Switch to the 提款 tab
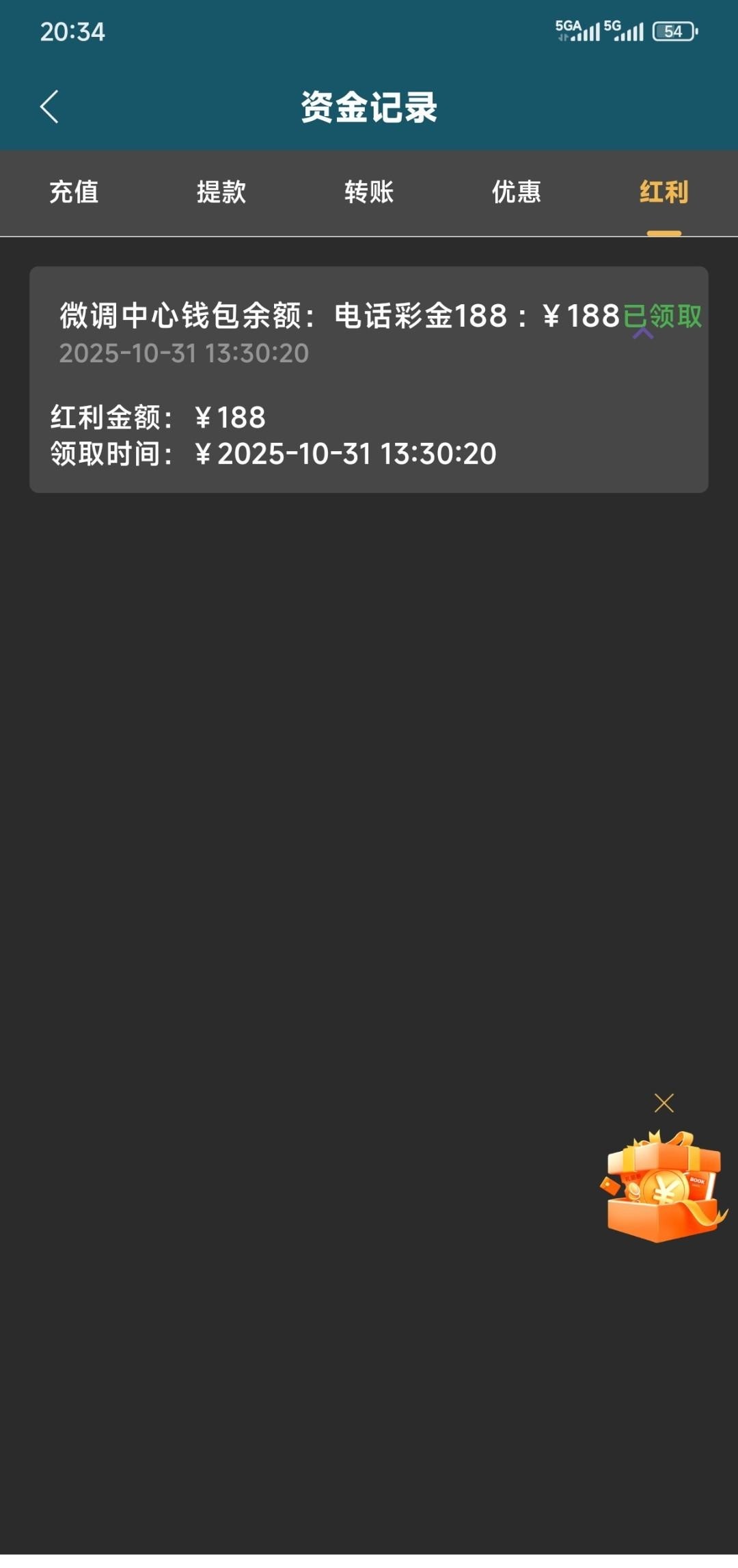Image resolution: width=738 pixels, height=1568 pixels. point(221,192)
